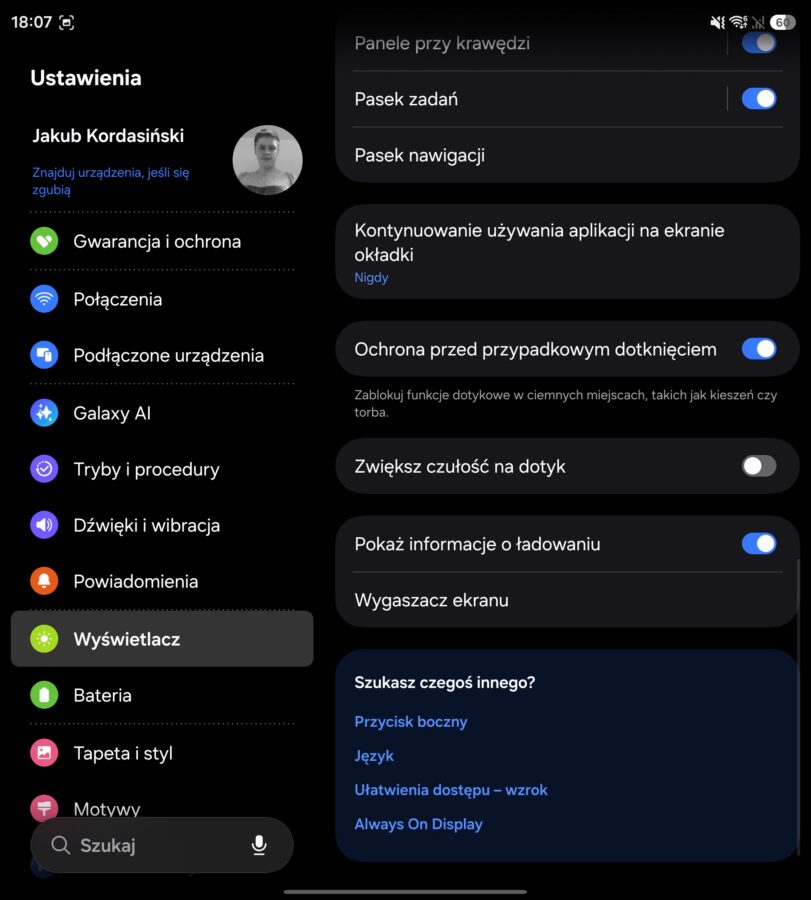The width and height of the screenshot is (811, 900).
Task: Open Połączenia settings
Action: (x=162, y=299)
